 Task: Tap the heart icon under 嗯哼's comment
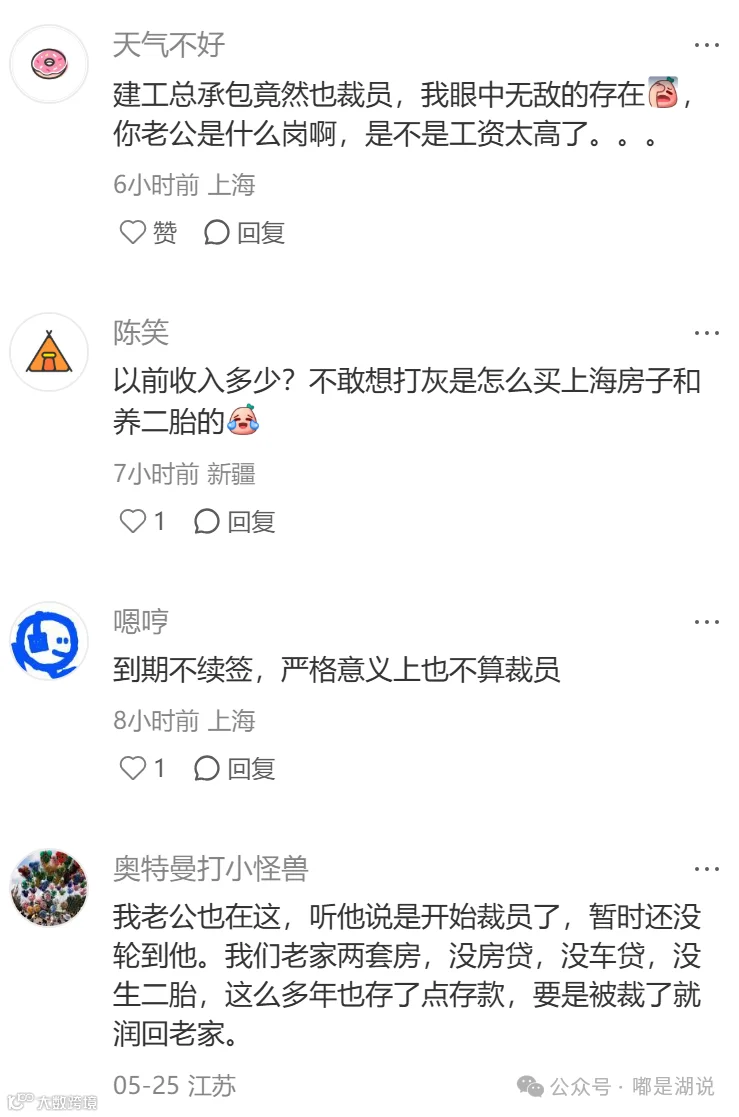(131, 769)
